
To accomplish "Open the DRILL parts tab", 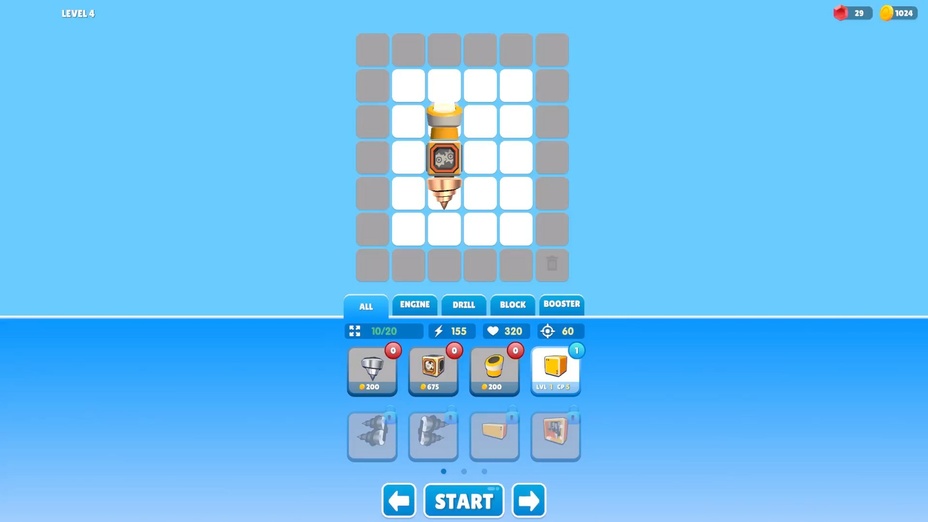I will tap(464, 305).
